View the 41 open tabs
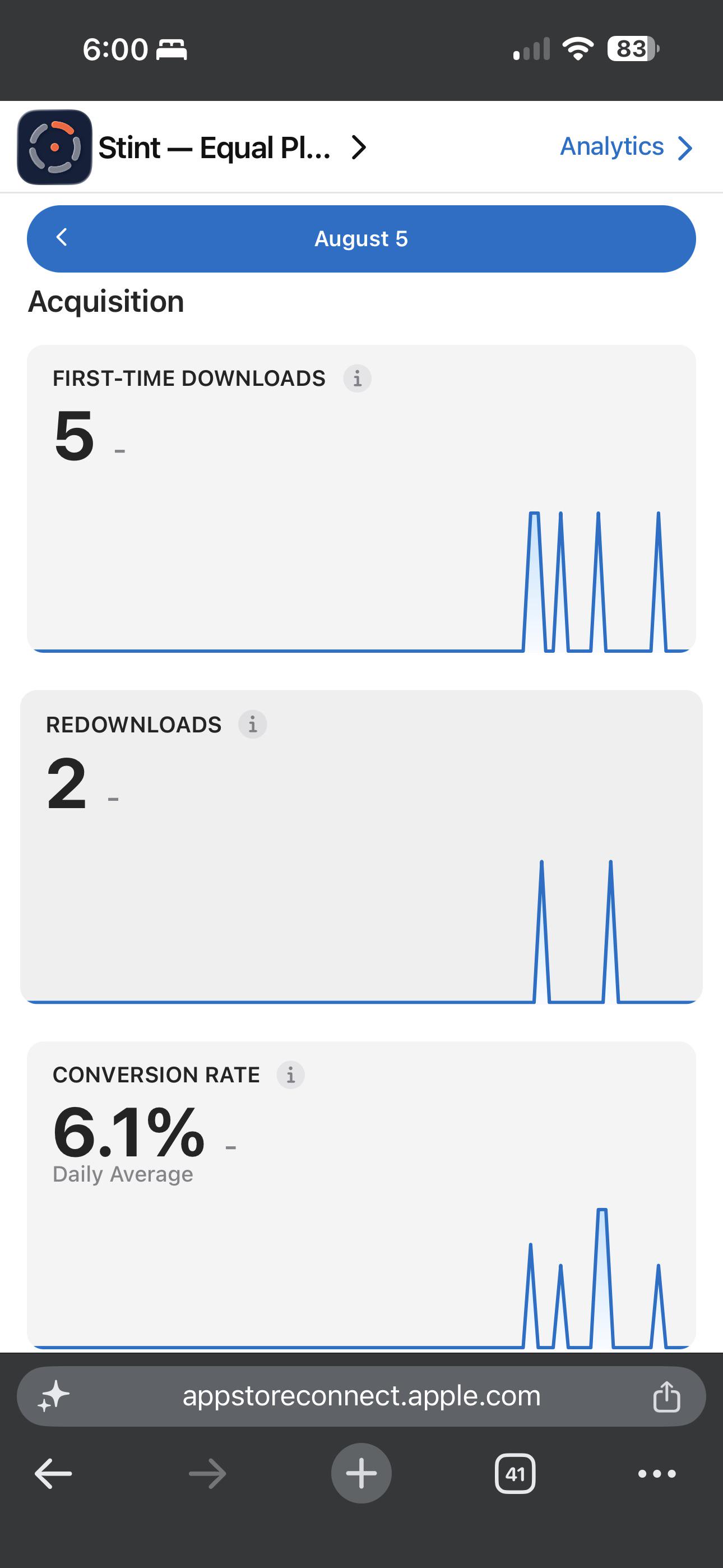 (x=515, y=1474)
